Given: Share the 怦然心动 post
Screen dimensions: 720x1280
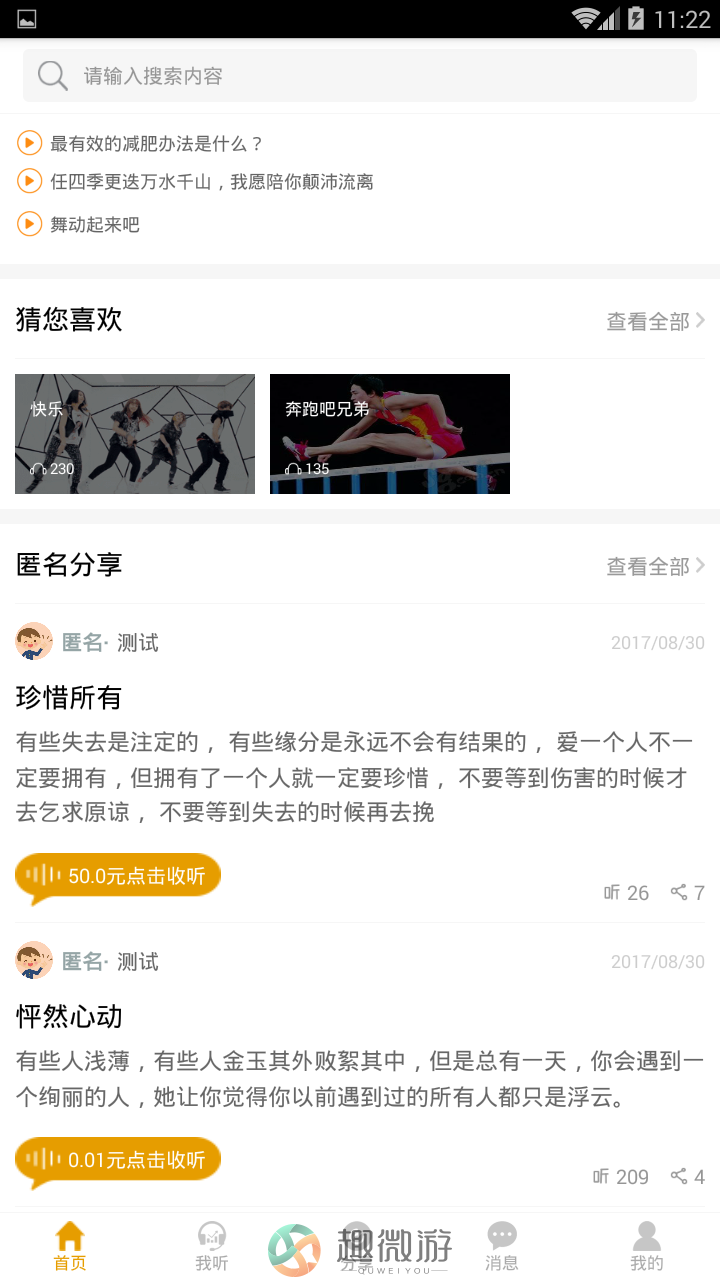Looking at the screenshot, I should click(x=687, y=1176).
